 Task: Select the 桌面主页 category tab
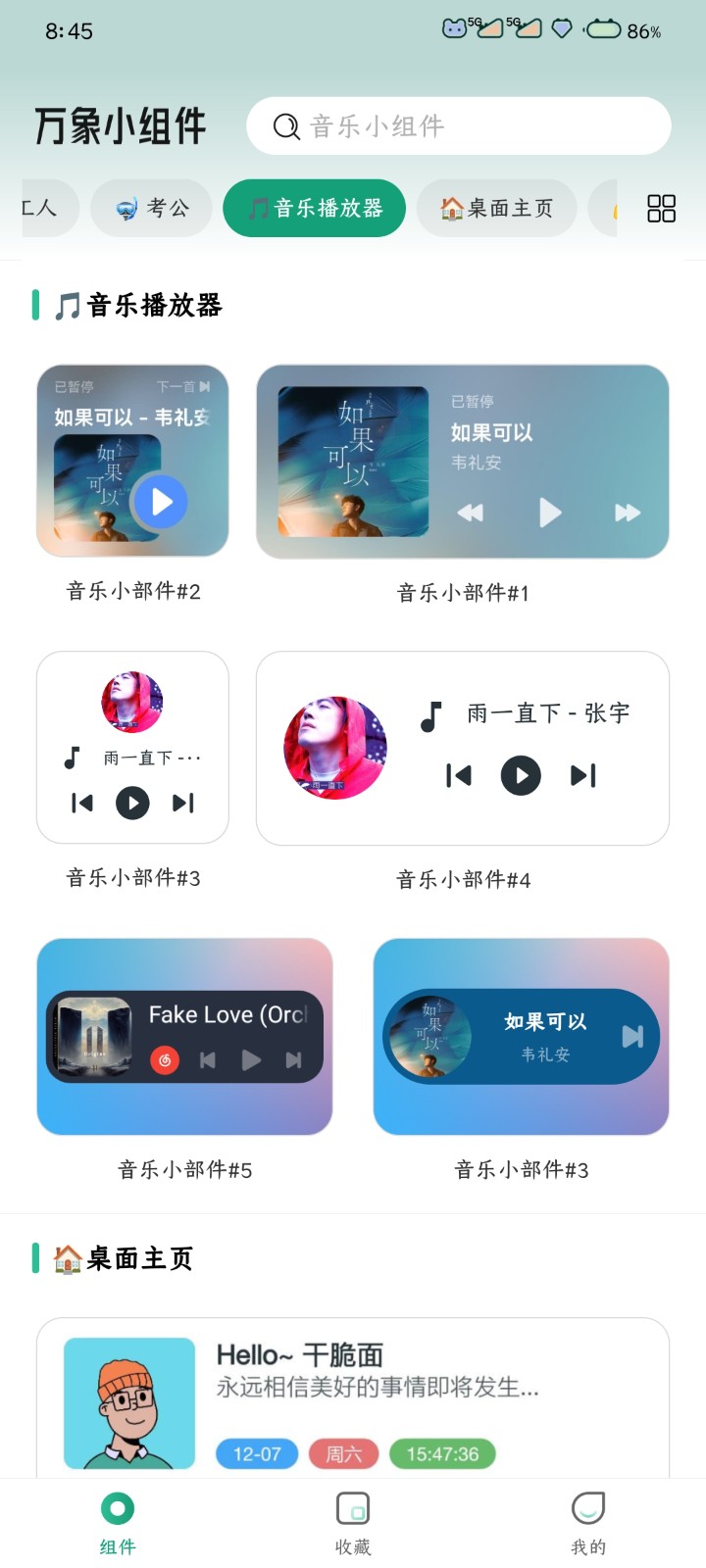496,208
